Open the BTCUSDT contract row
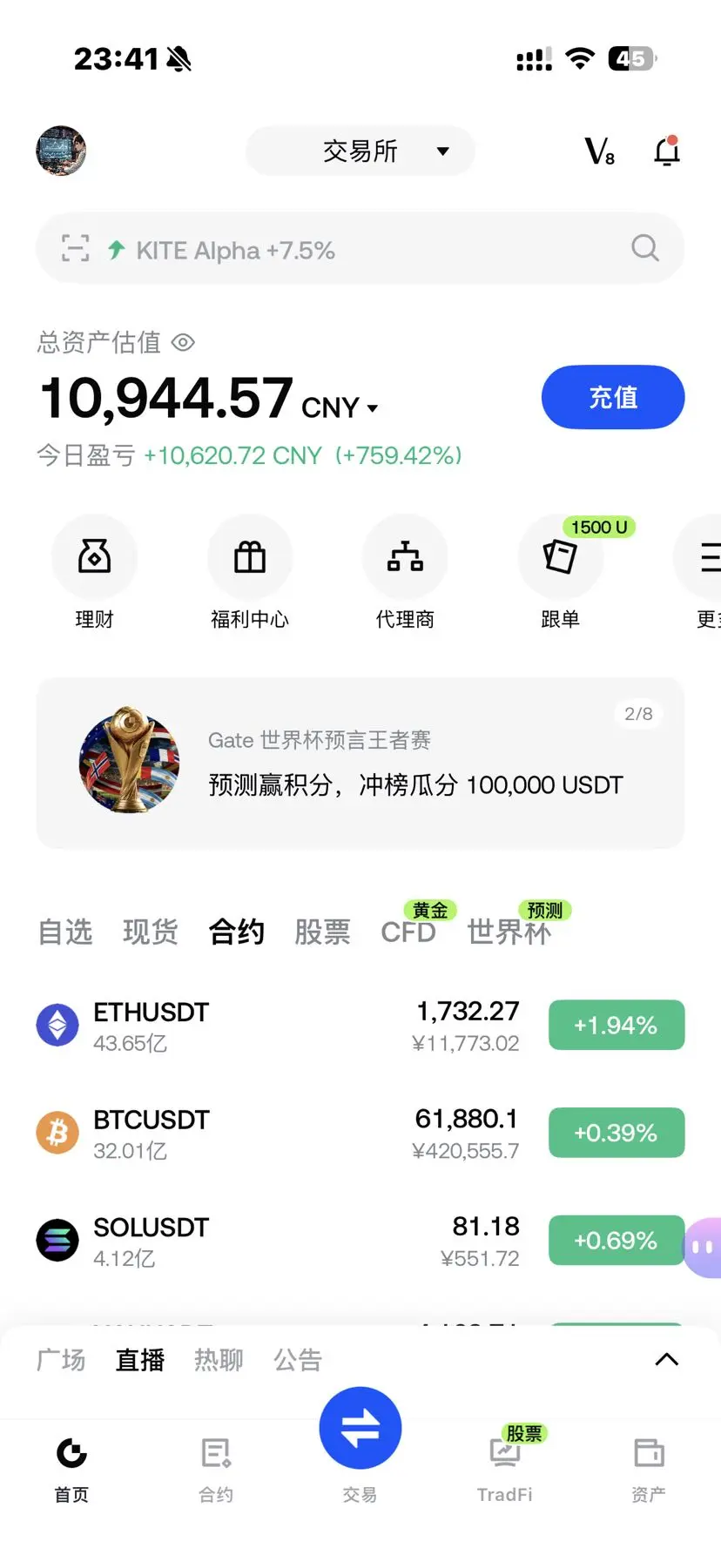Image resolution: width=721 pixels, height=1568 pixels. click(x=360, y=1133)
